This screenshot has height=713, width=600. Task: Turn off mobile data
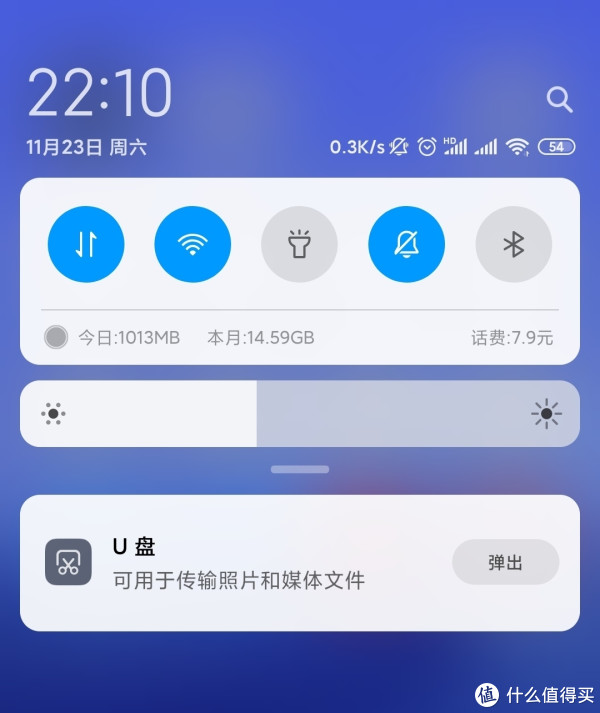[x=86, y=245]
